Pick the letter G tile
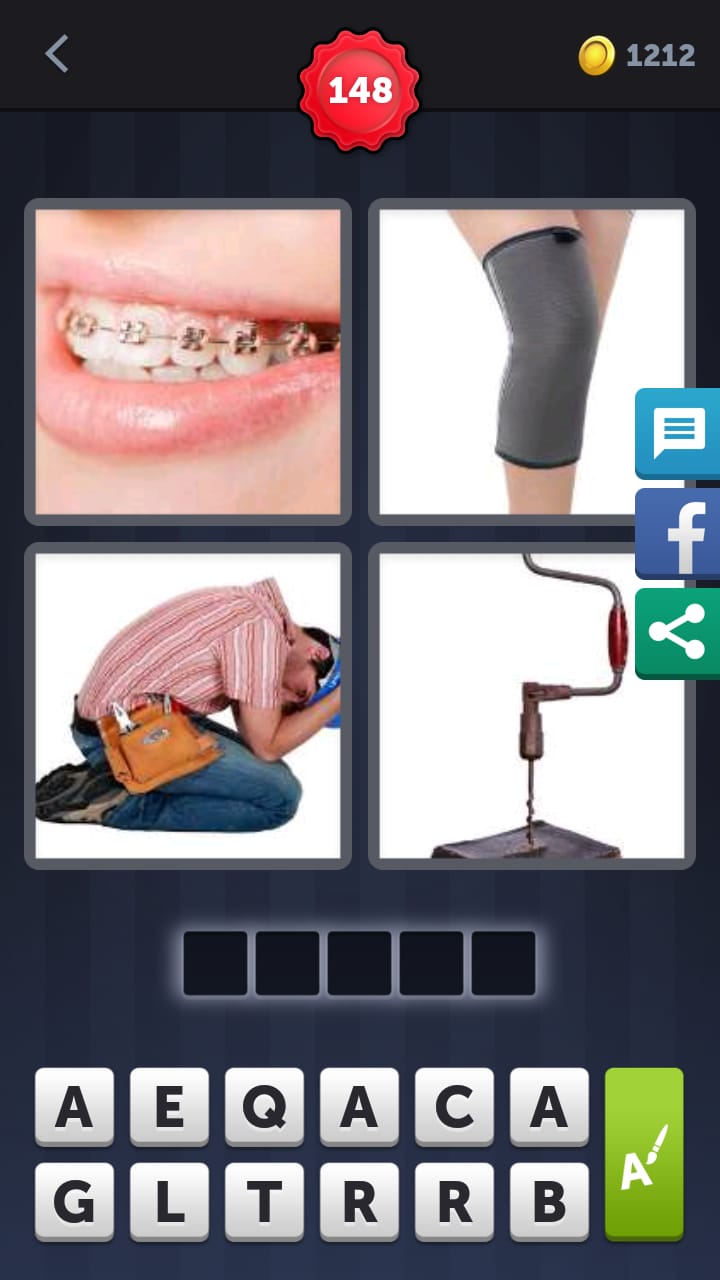Image resolution: width=720 pixels, height=1280 pixels. click(x=74, y=1202)
